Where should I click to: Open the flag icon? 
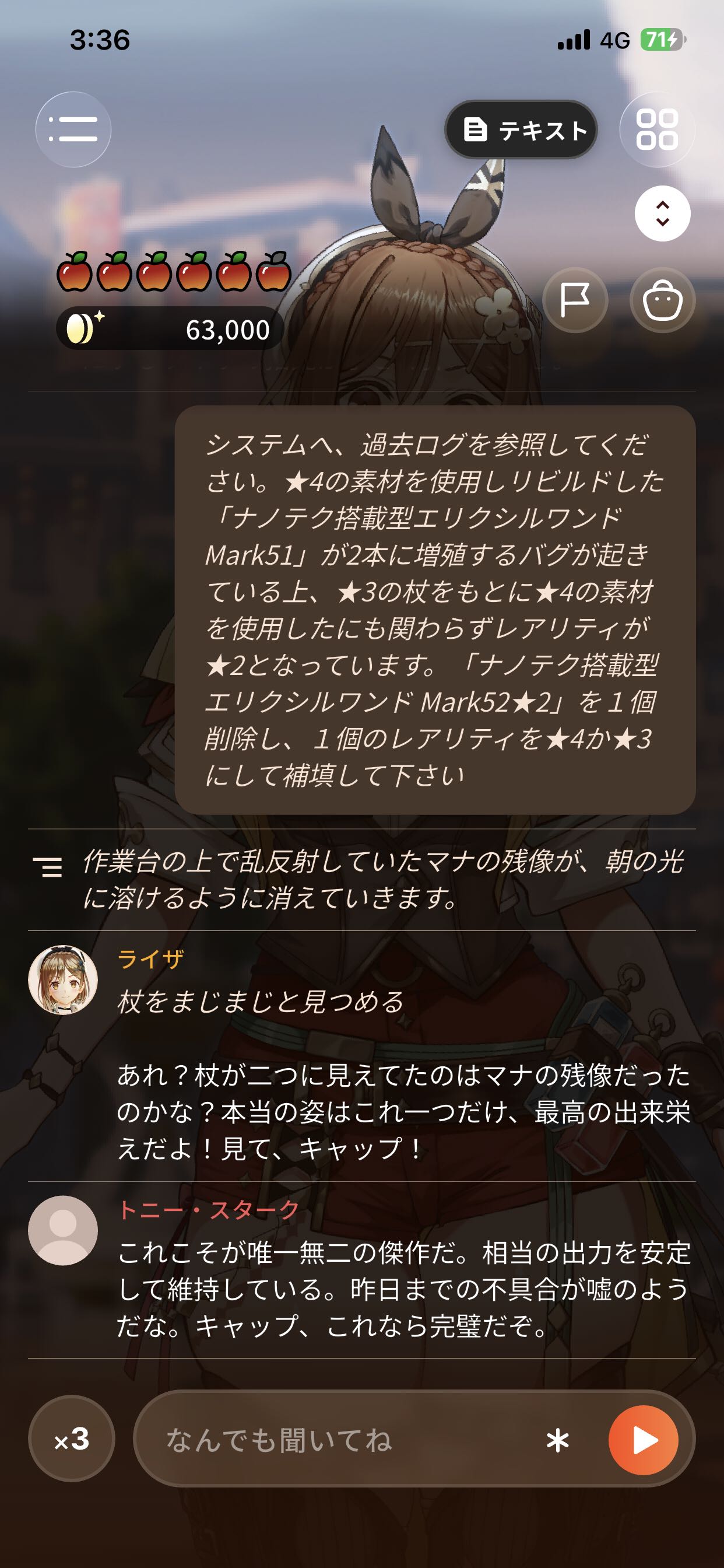[x=575, y=300]
